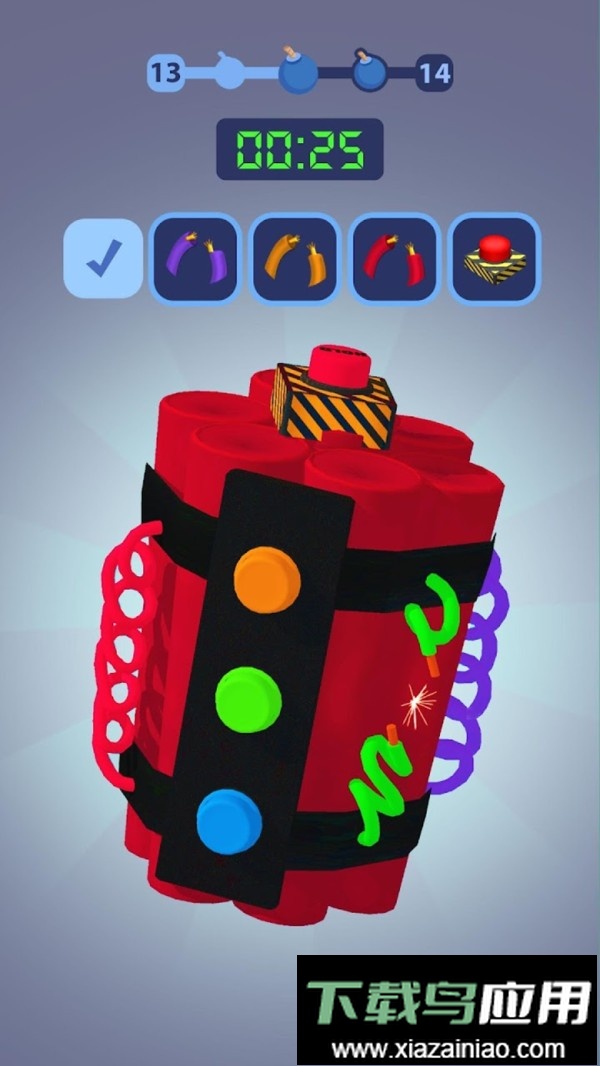Hit the red detonator button on top
The width and height of the screenshot is (600, 1066).
point(337,365)
